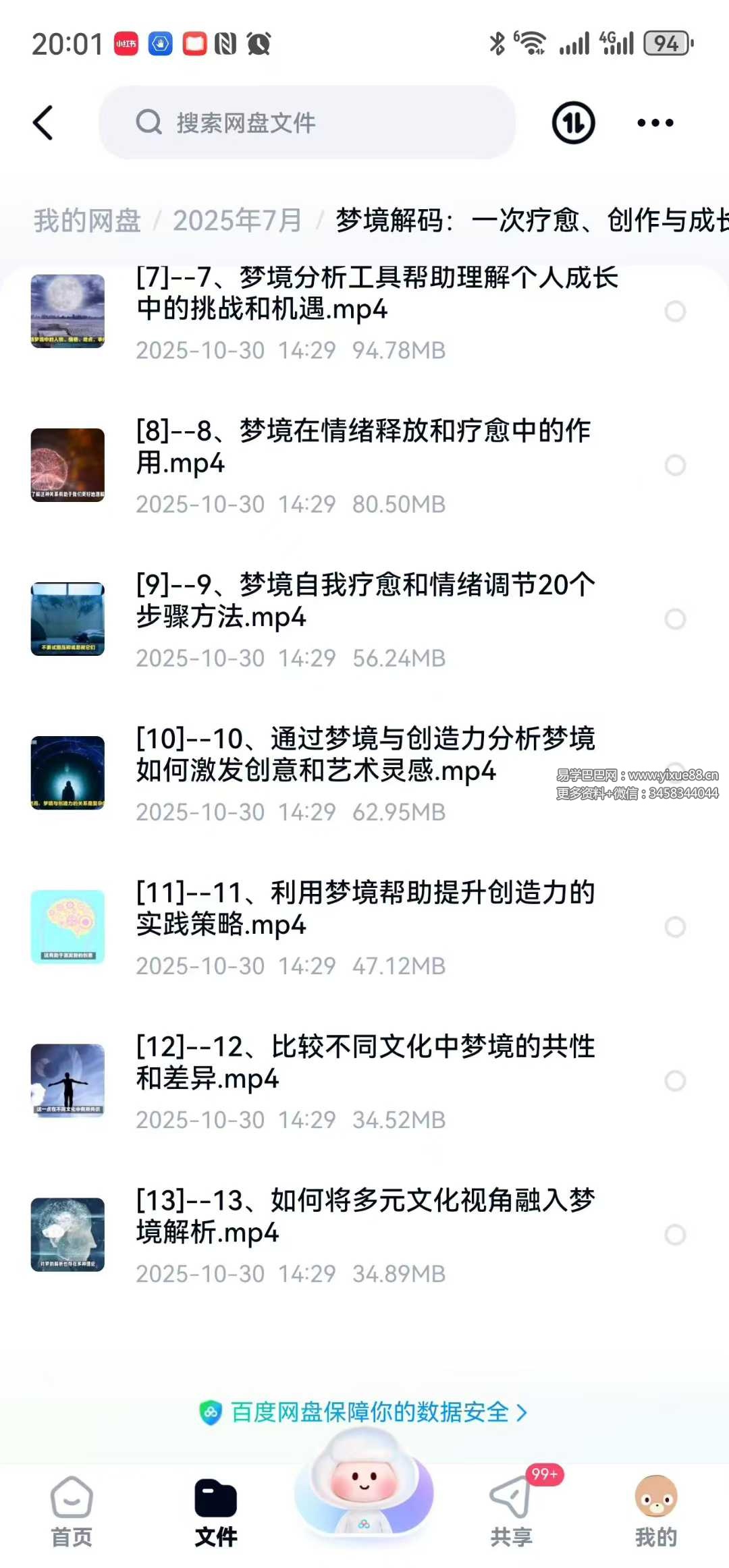Open the 百度网盘保障你的数据安全 link
Viewport: 729px width, 1568px height.
[x=364, y=1412]
